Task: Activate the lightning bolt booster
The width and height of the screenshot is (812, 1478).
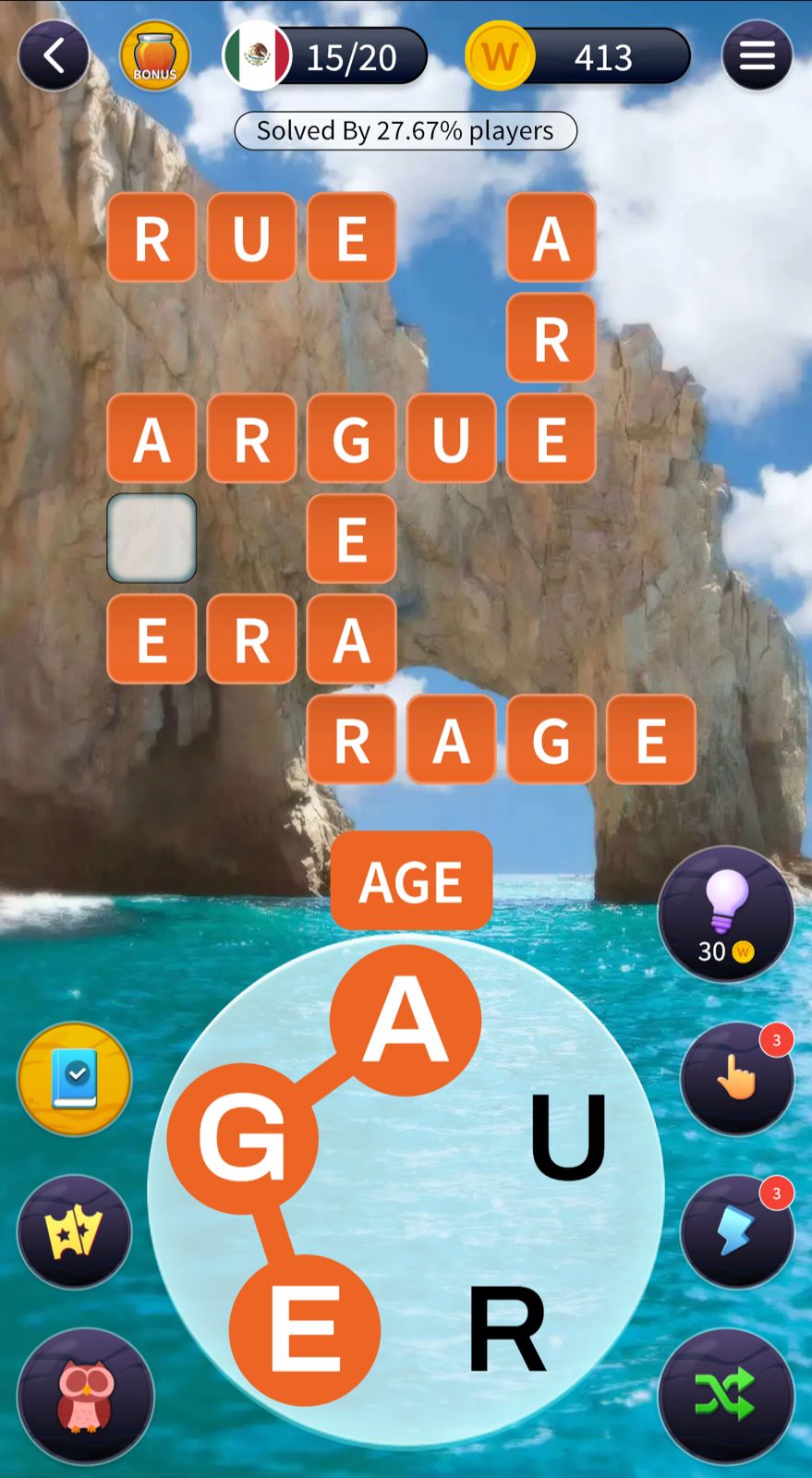Action: pyautogui.click(x=736, y=1231)
